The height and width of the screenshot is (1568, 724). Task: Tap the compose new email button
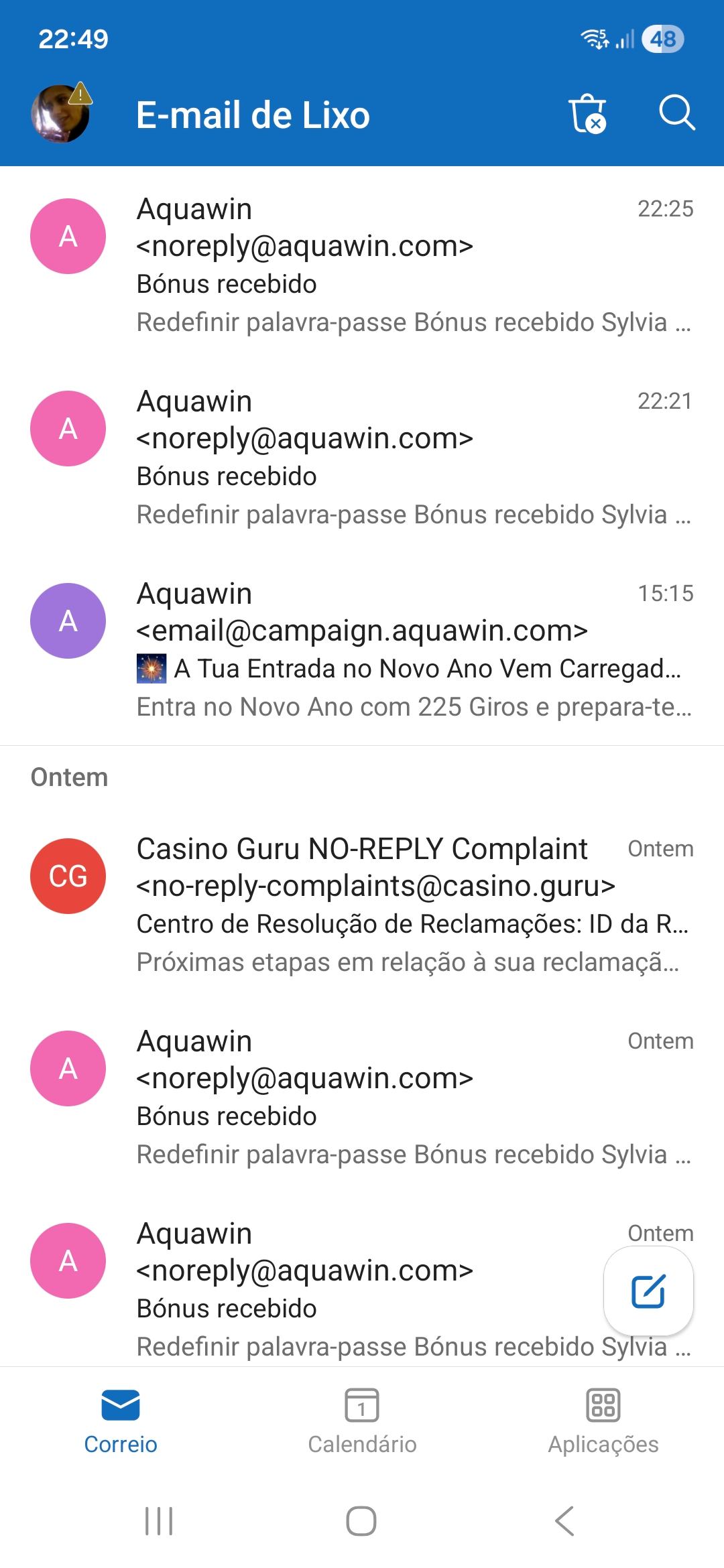[x=648, y=1290]
